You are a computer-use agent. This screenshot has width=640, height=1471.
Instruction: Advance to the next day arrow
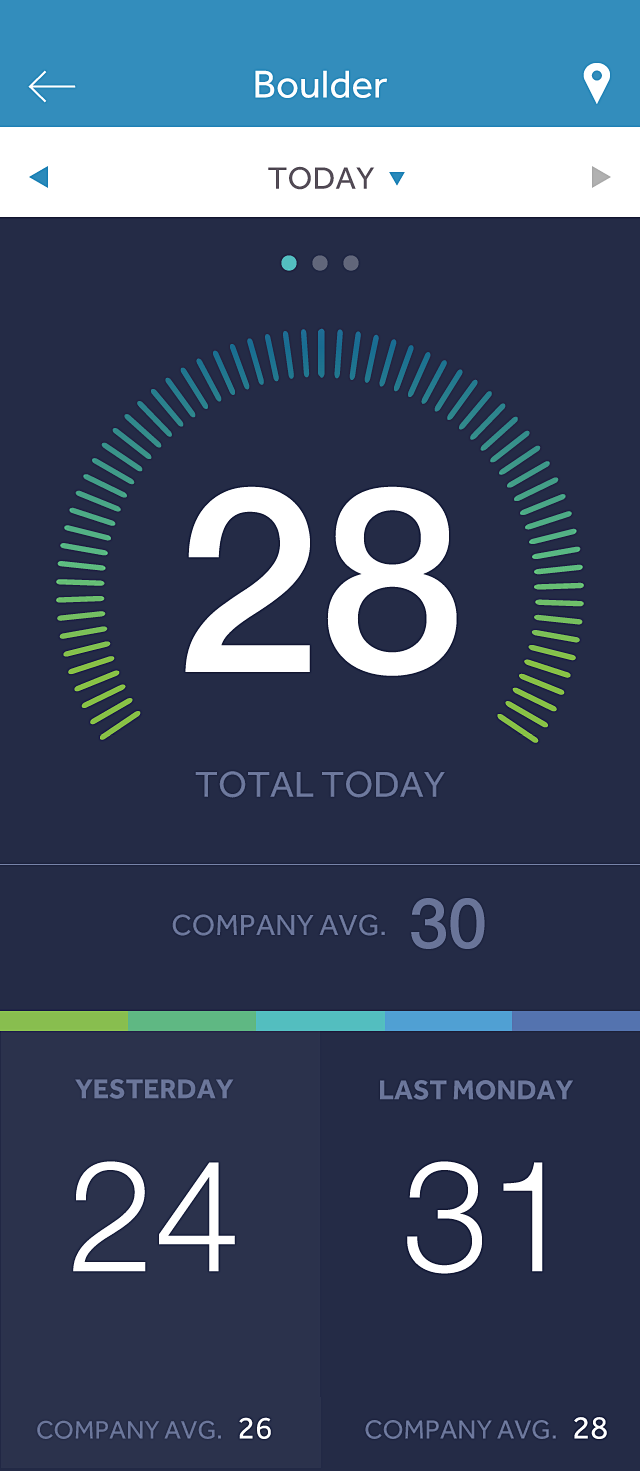point(601,178)
